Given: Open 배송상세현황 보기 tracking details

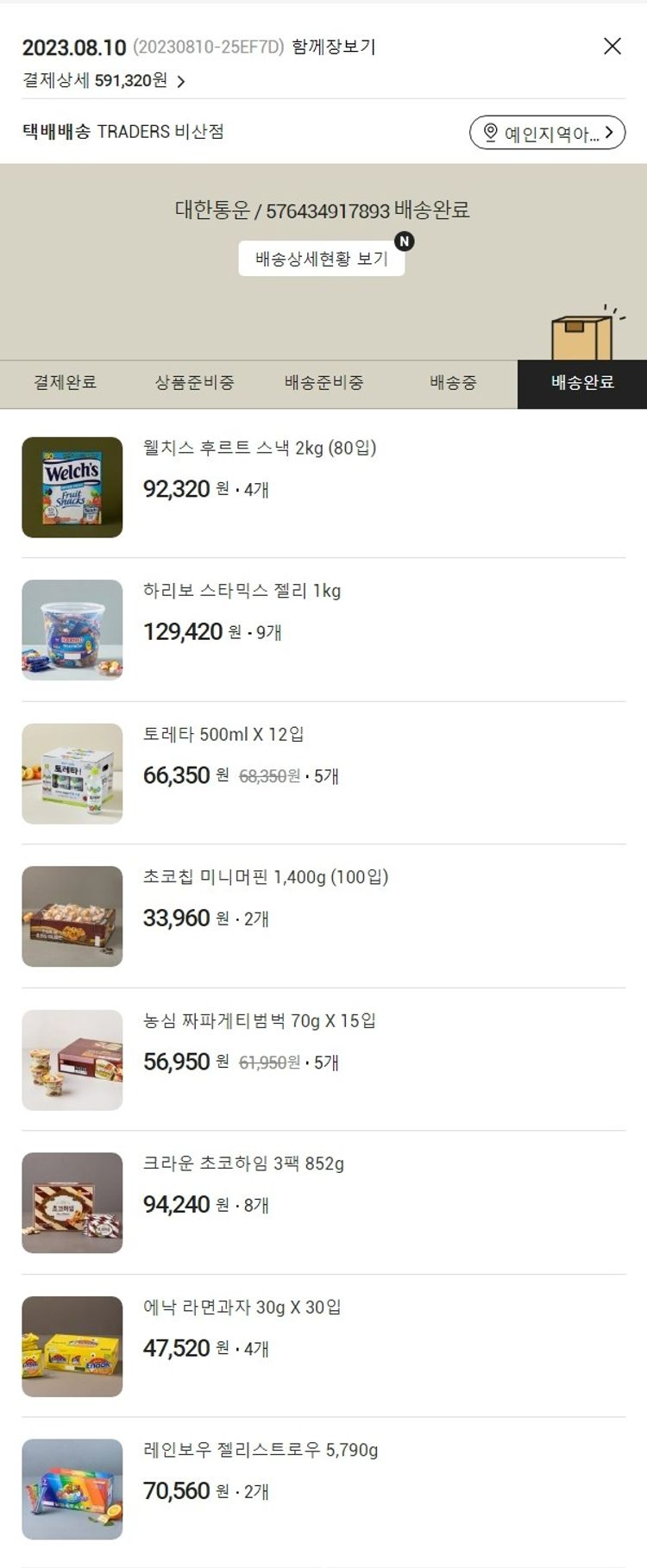Looking at the screenshot, I should (322, 259).
